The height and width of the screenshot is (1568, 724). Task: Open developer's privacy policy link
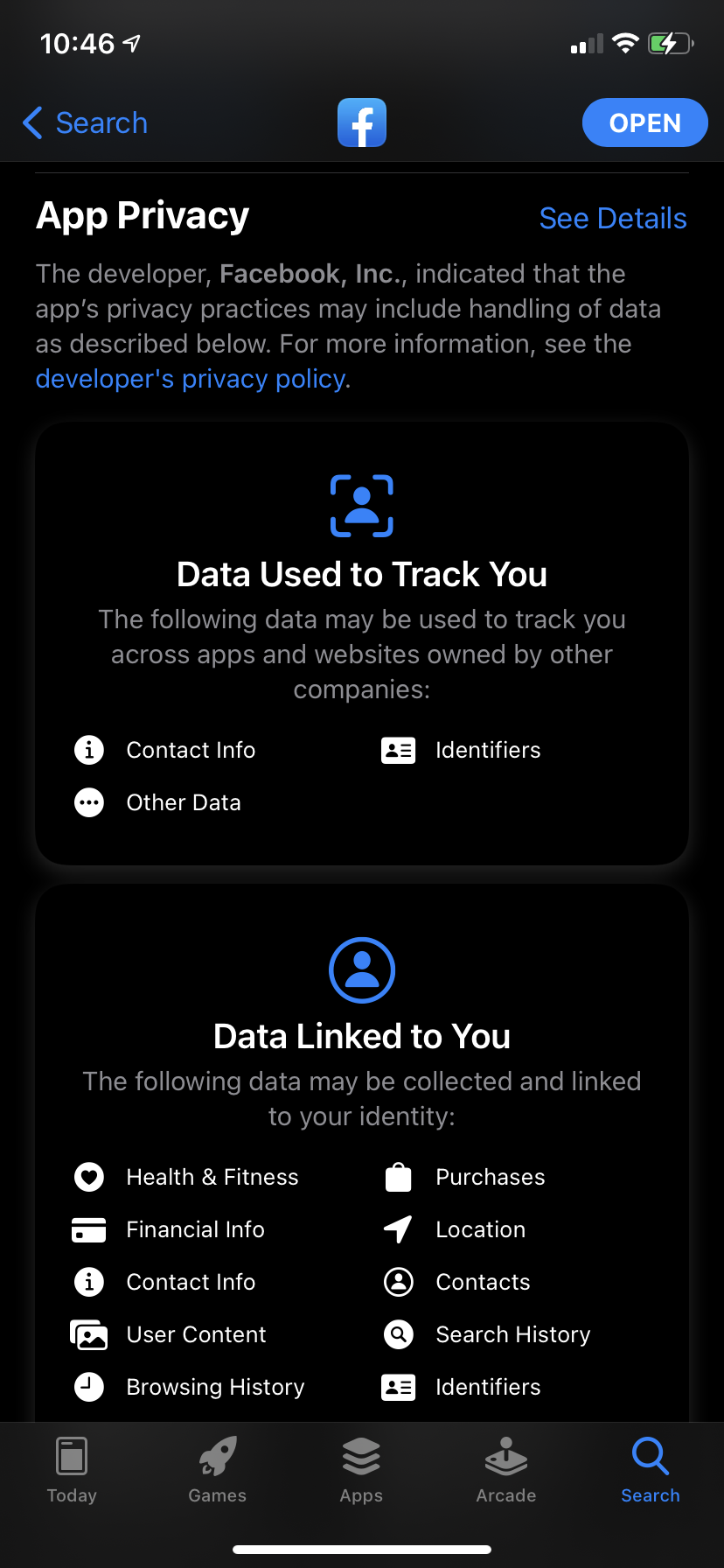[x=191, y=379]
